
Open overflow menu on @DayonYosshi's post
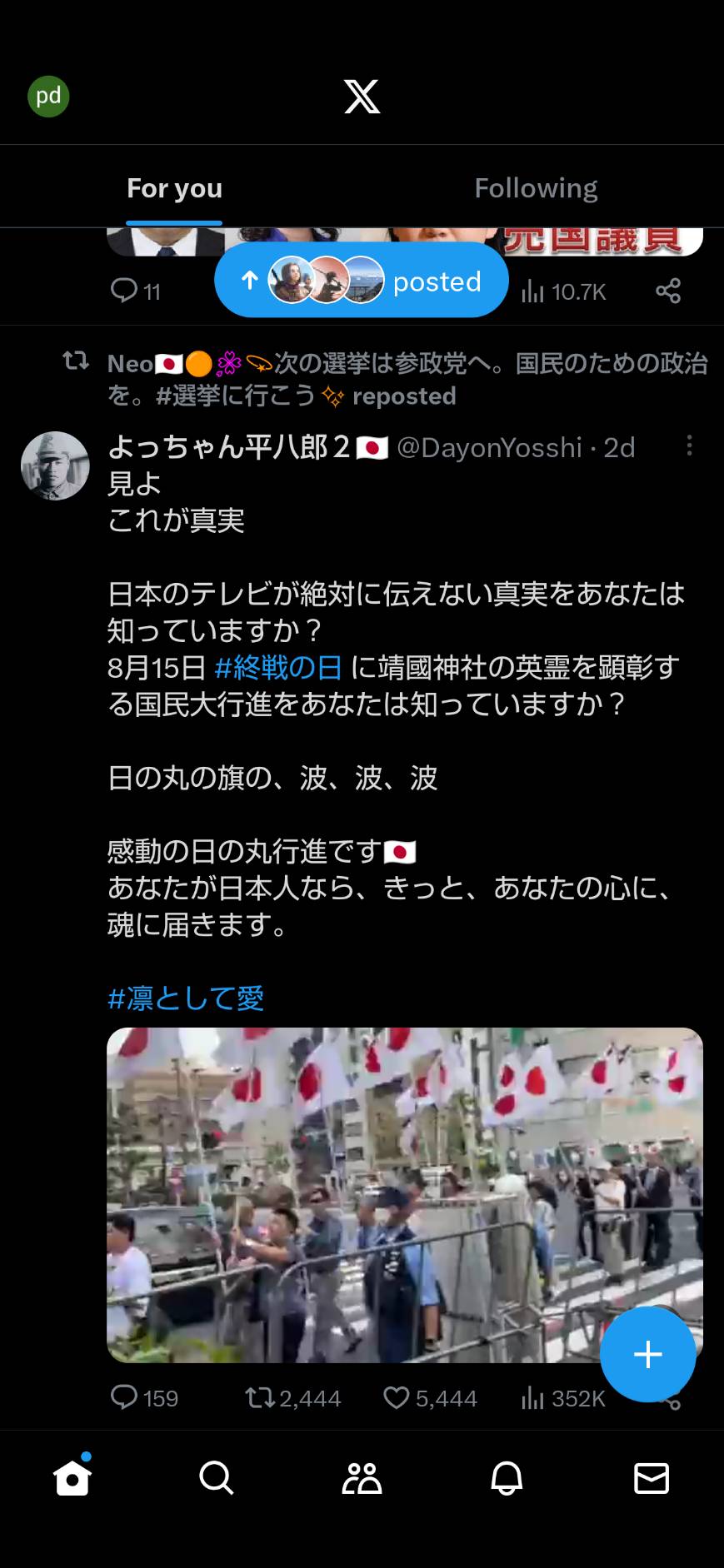pyautogui.click(x=689, y=446)
